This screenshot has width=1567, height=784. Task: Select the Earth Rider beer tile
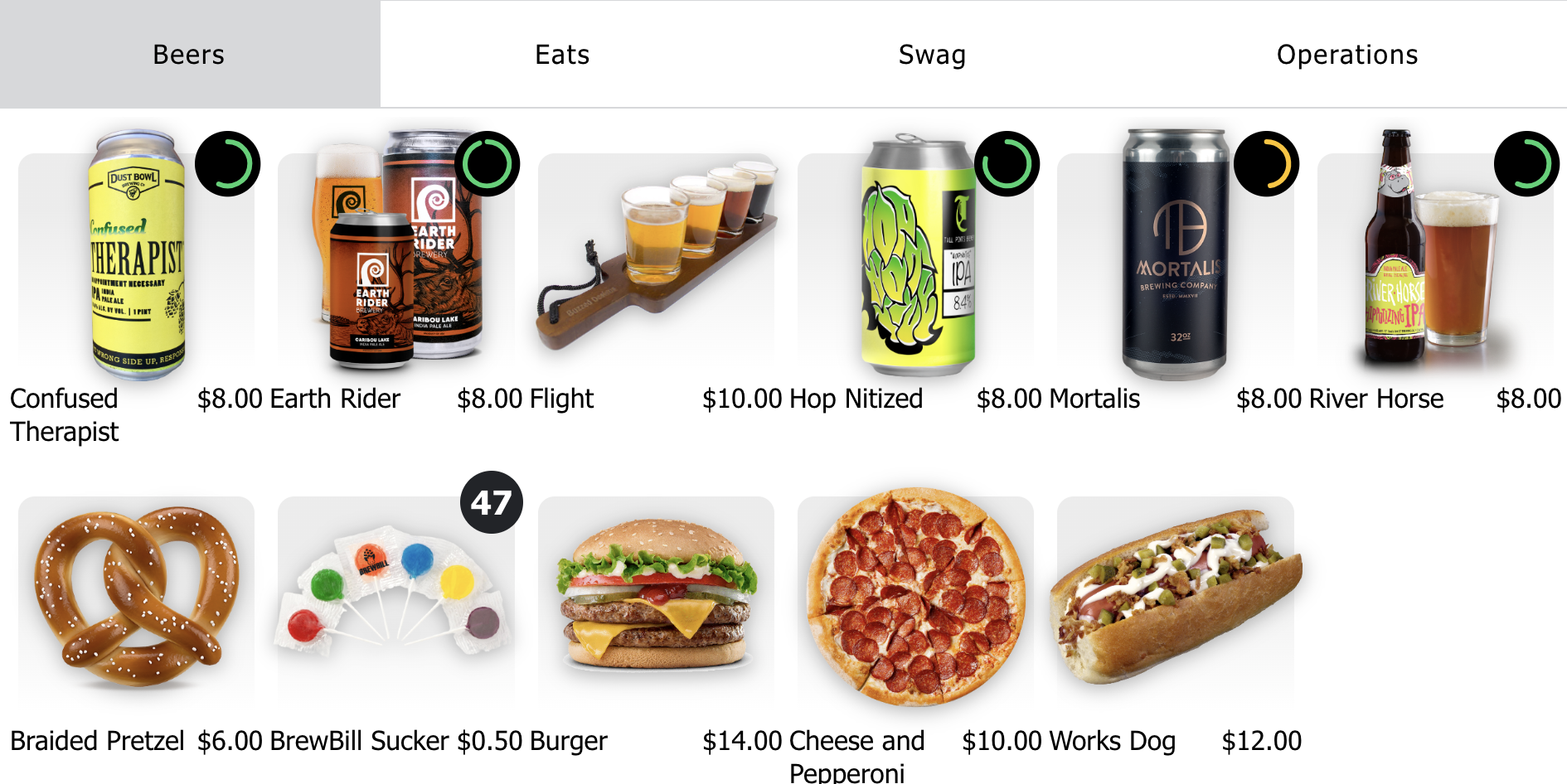click(x=396, y=257)
